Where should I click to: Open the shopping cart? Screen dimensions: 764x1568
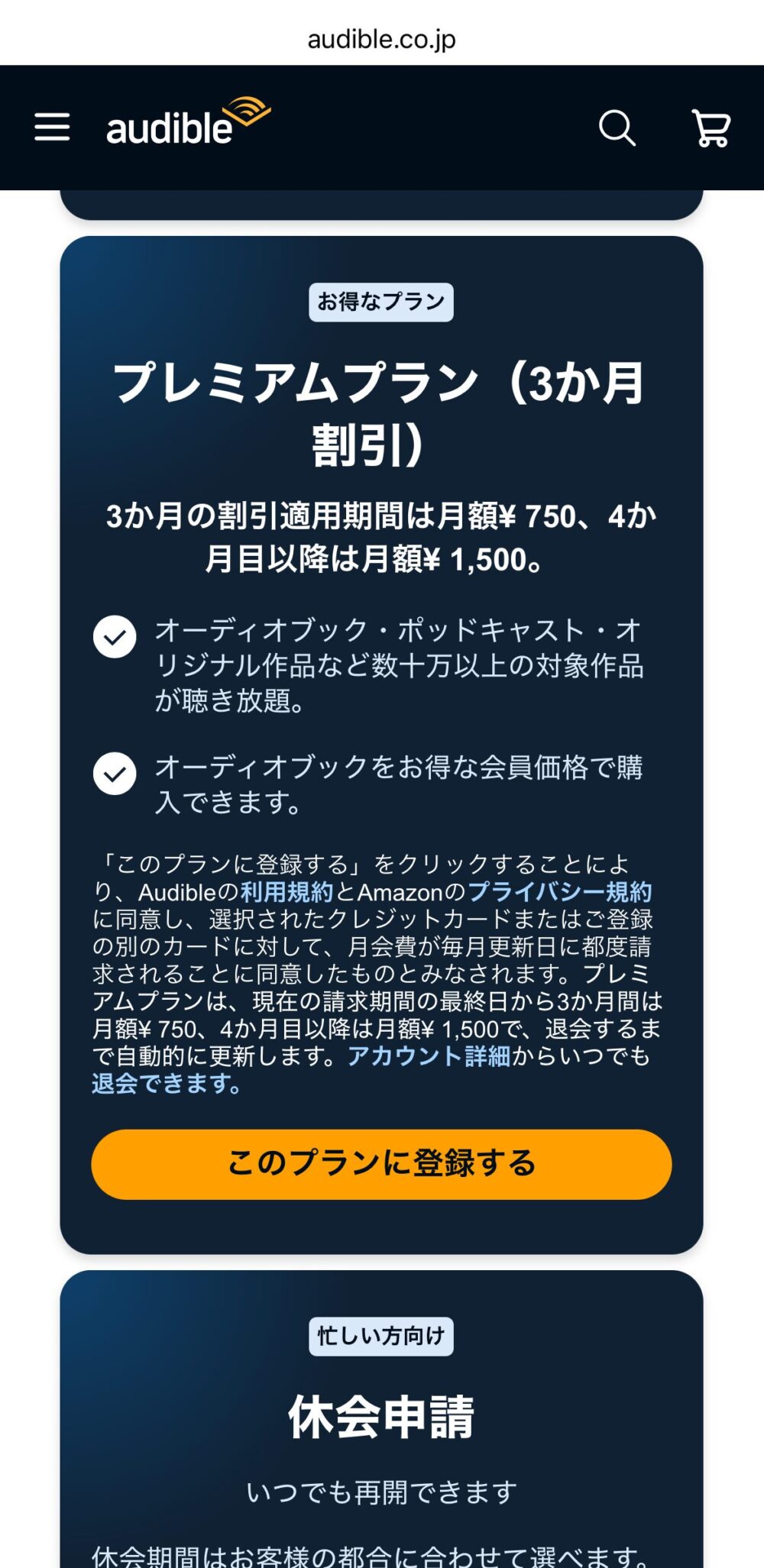711,128
